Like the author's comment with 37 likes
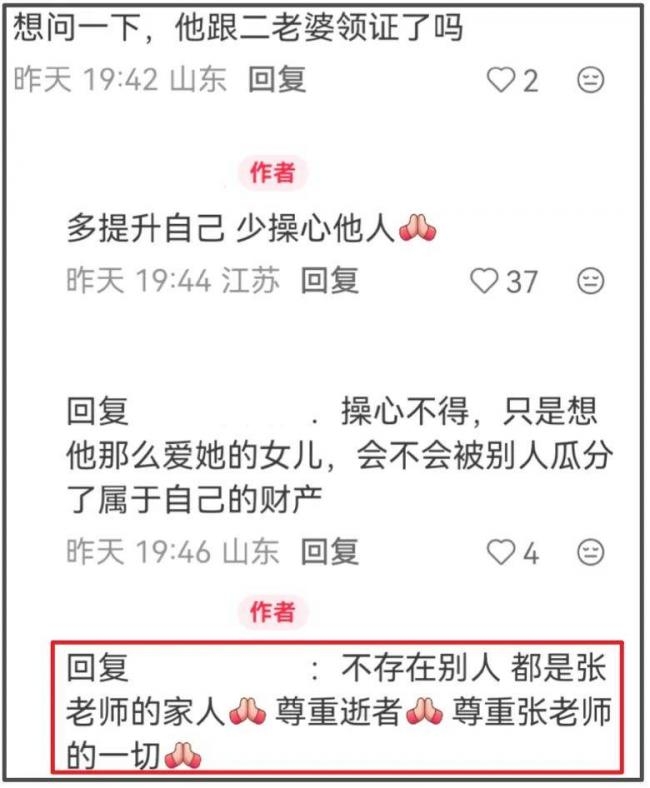650x788 pixels. (x=485, y=281)
